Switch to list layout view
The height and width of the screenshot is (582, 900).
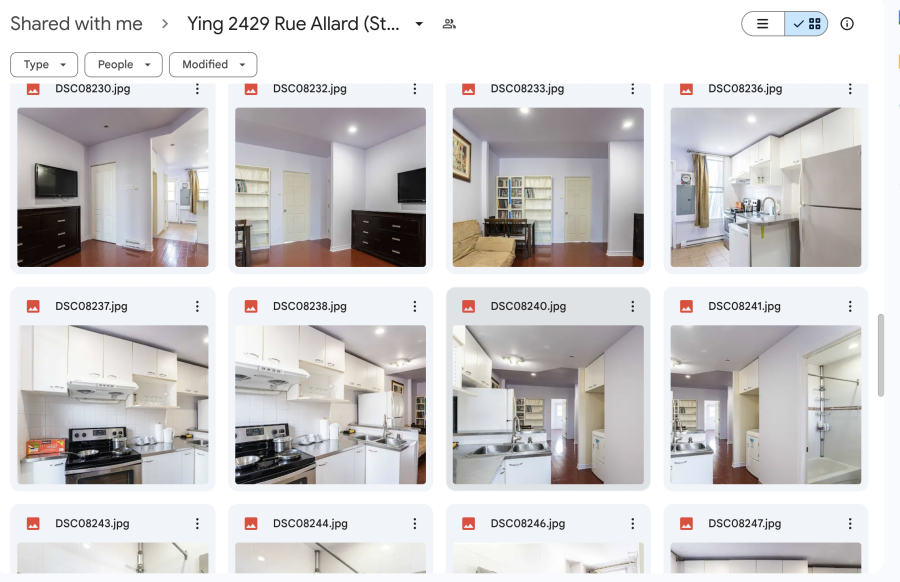763,24
